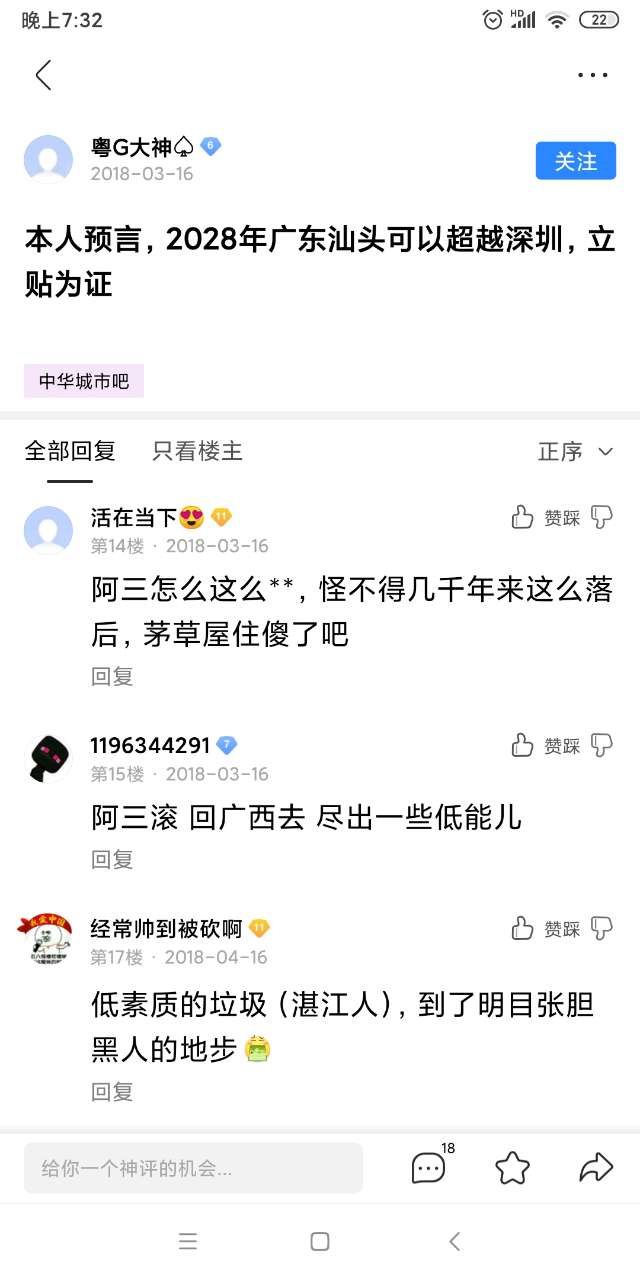Reply to 活在当下's comment via 回复

tap(112, 676)
